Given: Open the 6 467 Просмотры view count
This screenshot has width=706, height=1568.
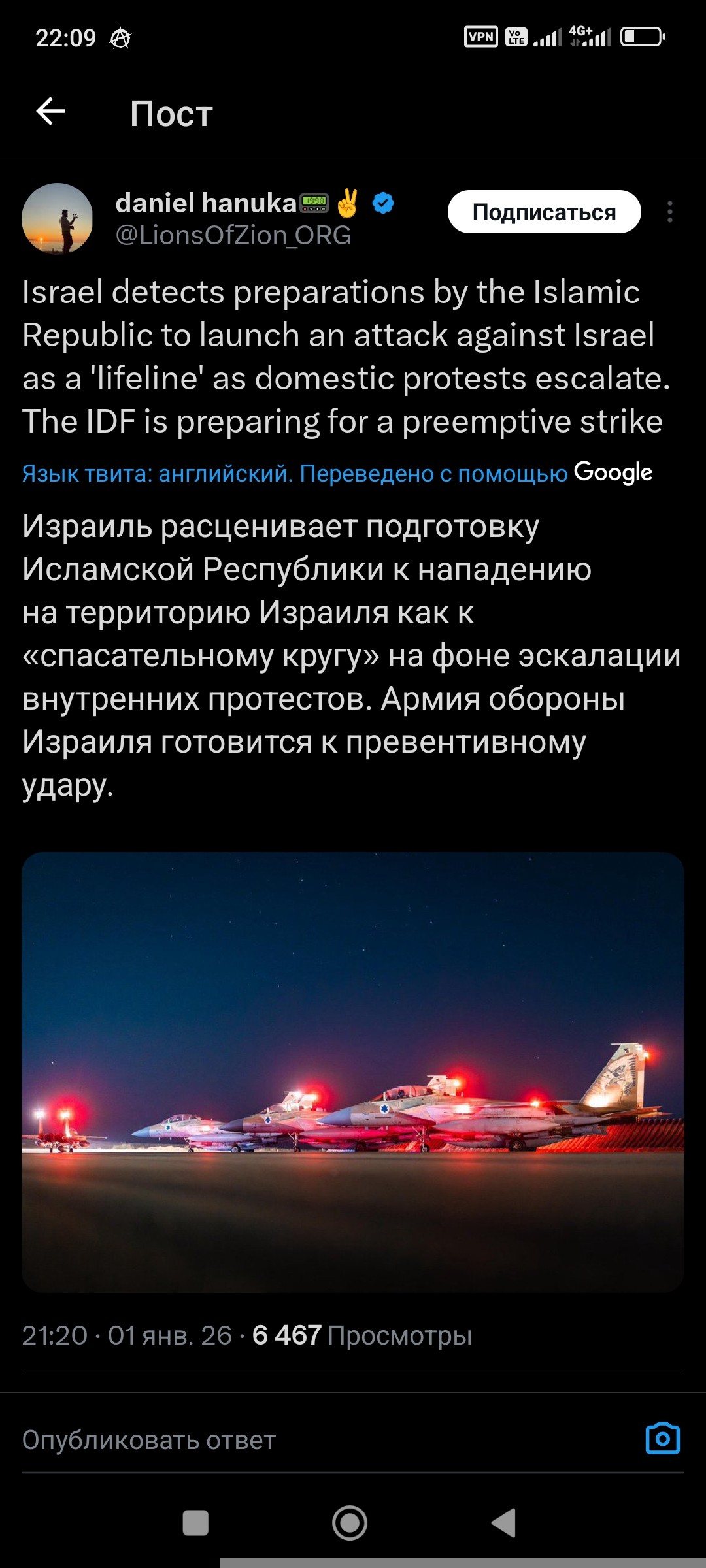Looking at the screenshot, I should point(361,1335).
